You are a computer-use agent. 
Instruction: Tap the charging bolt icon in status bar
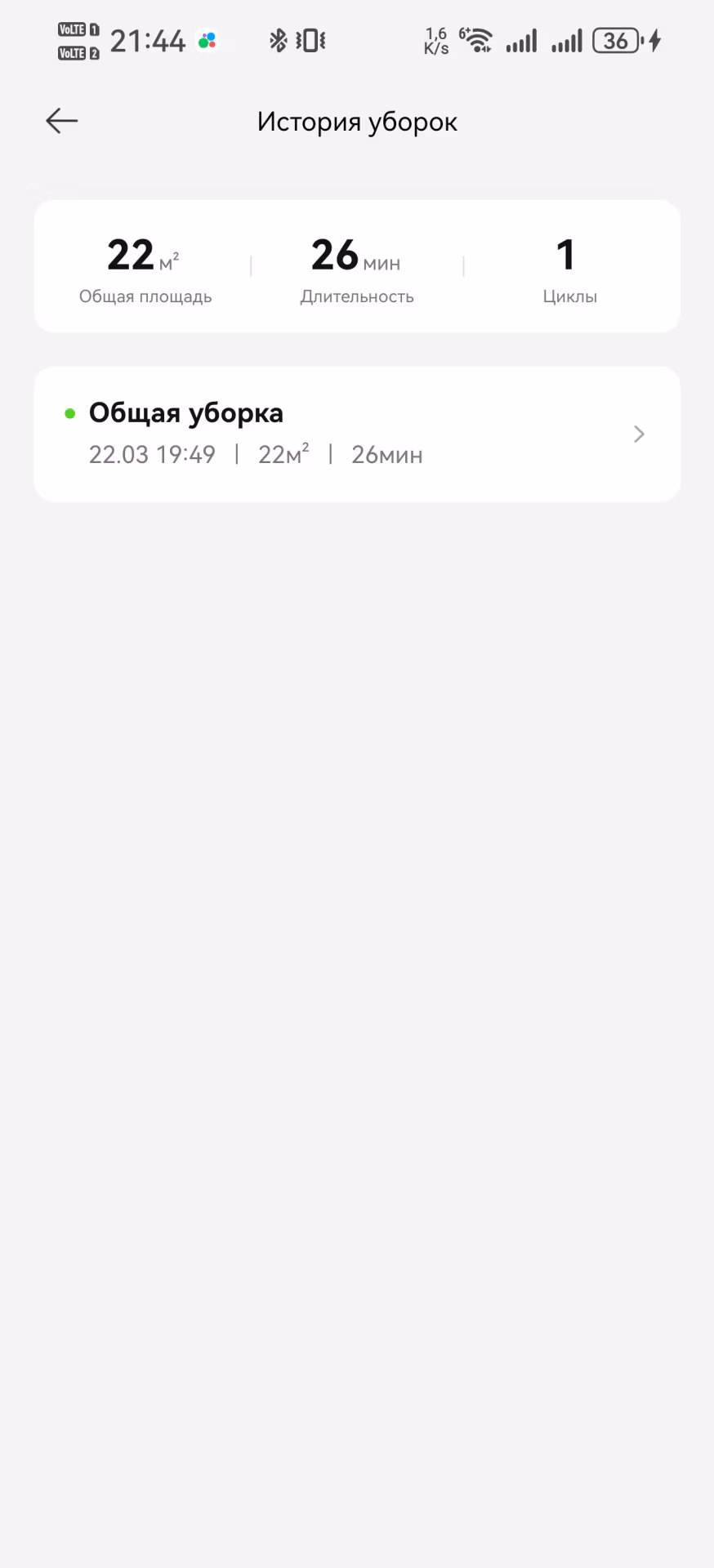pyautogui.click(x=655, y=40)
